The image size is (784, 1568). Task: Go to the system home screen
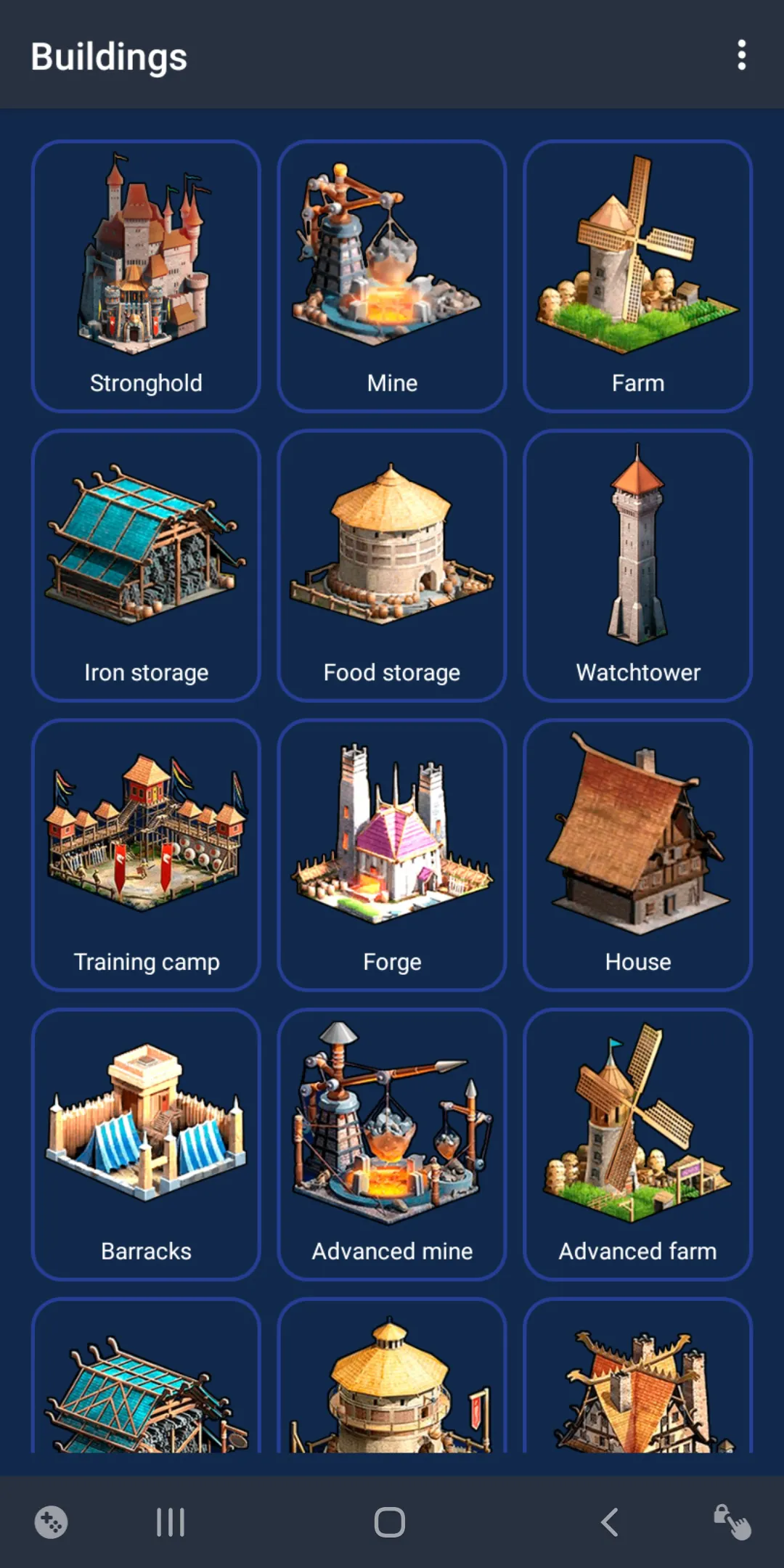click(390, 1522)
